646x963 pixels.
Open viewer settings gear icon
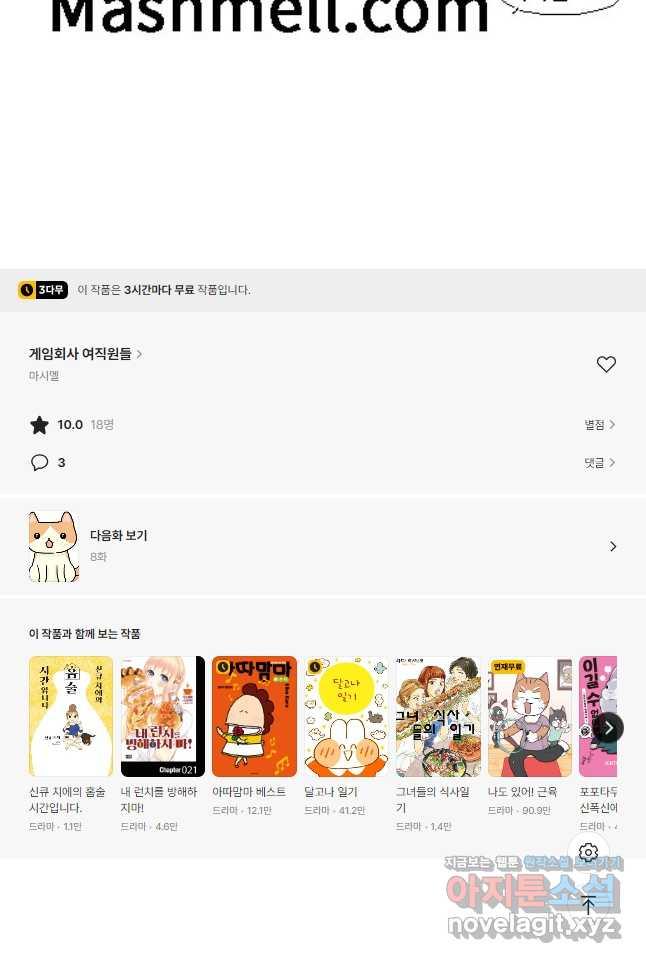[x=588, y=853]
